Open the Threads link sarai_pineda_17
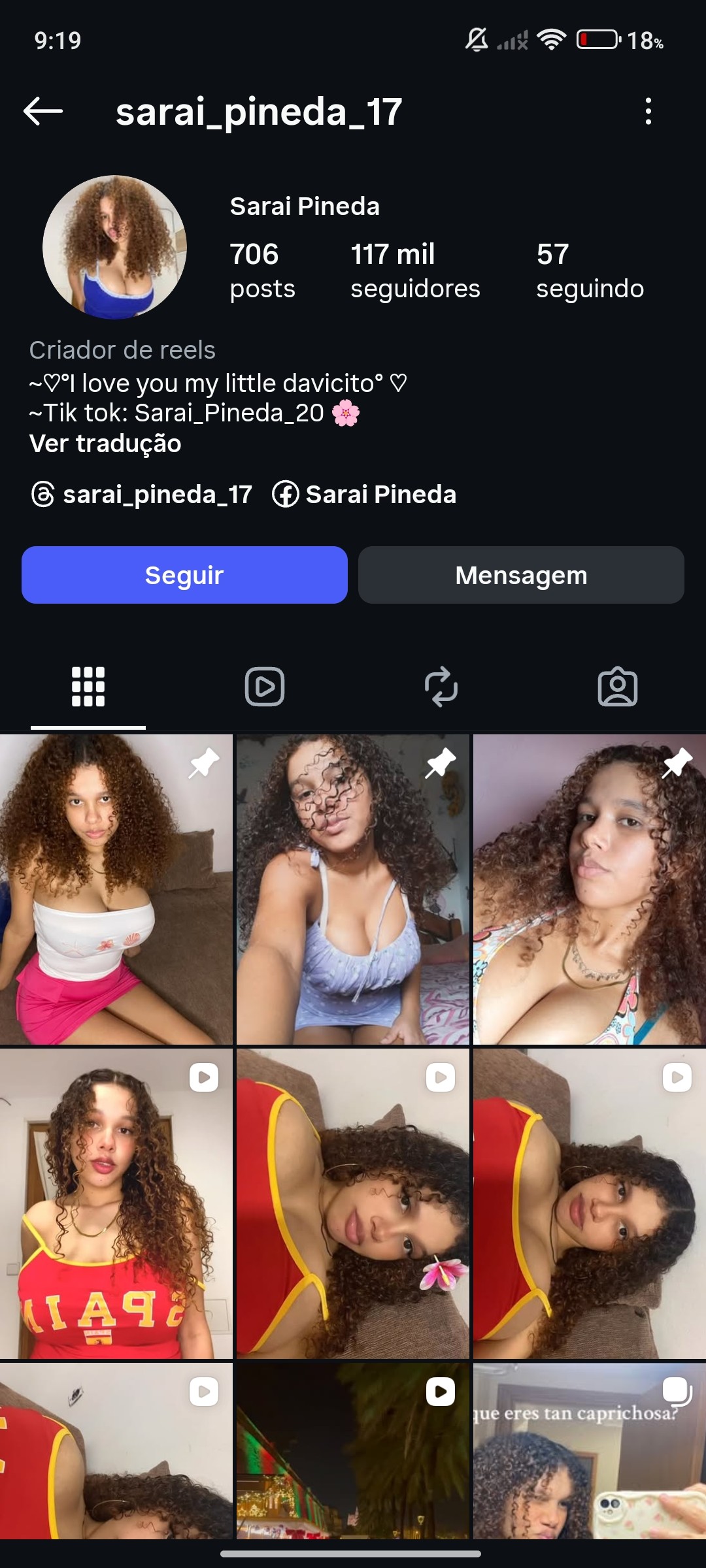Image resolution: width=706 pixels, height=1568 pixels. coord(142,495)
